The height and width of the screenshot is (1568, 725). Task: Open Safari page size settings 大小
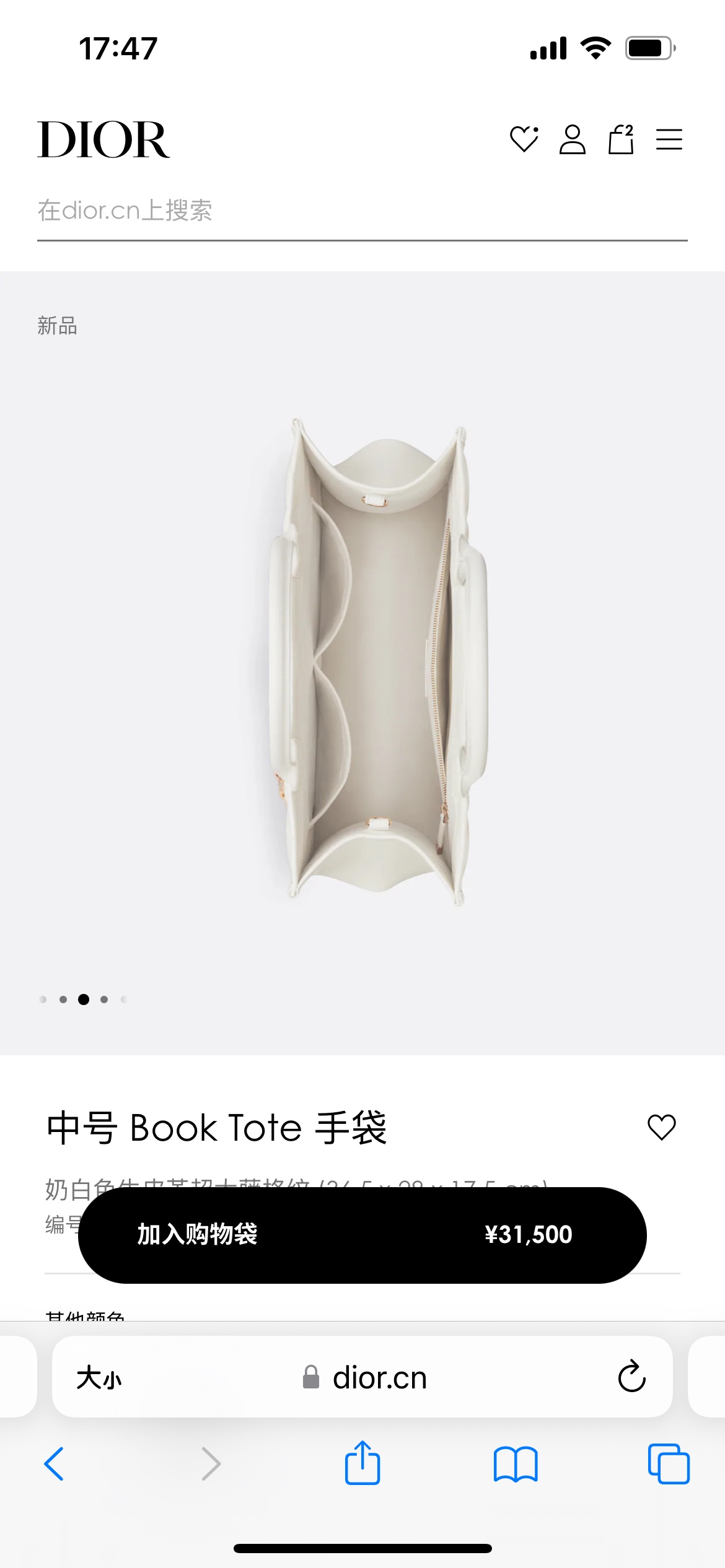(99, 1379)
